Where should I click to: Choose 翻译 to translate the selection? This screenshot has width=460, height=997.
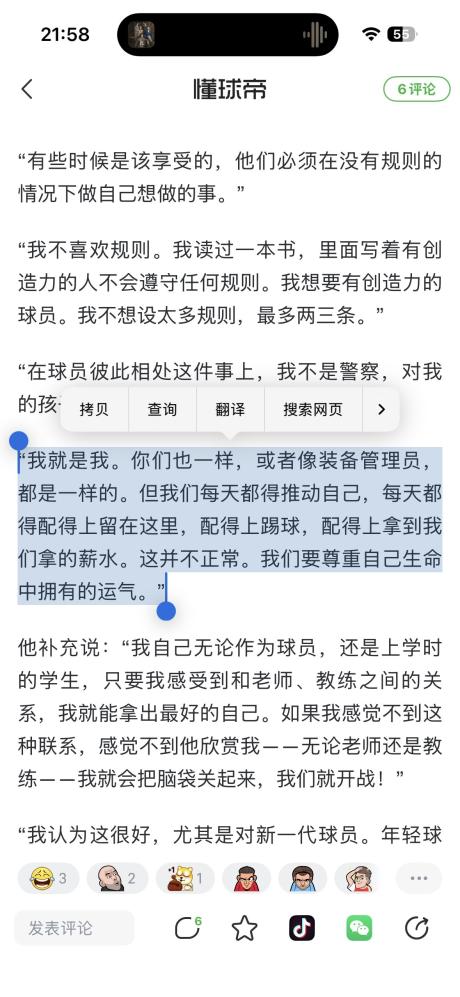pos(230,409)
